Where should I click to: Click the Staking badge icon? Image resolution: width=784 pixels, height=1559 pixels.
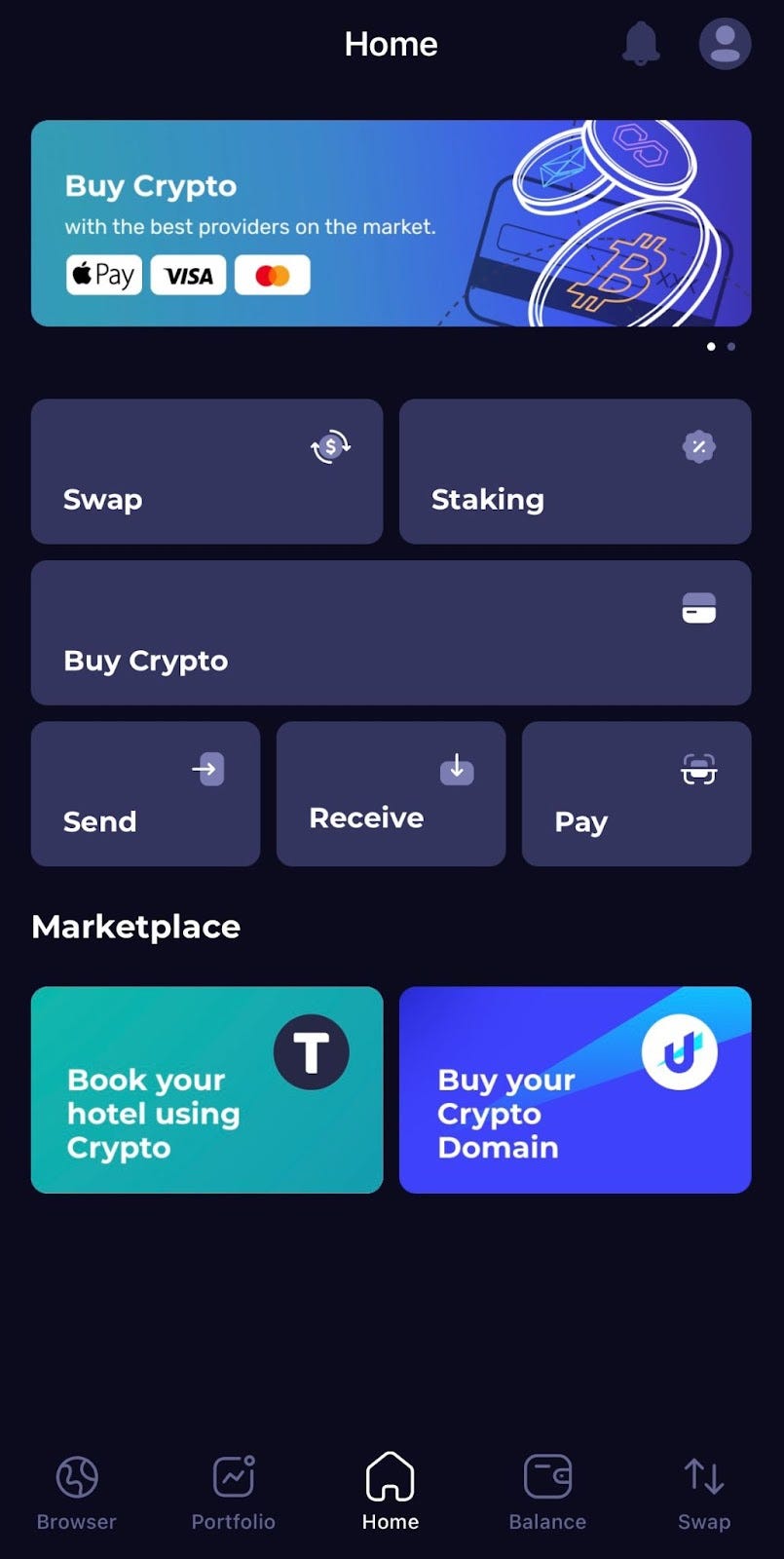[698, 447]
